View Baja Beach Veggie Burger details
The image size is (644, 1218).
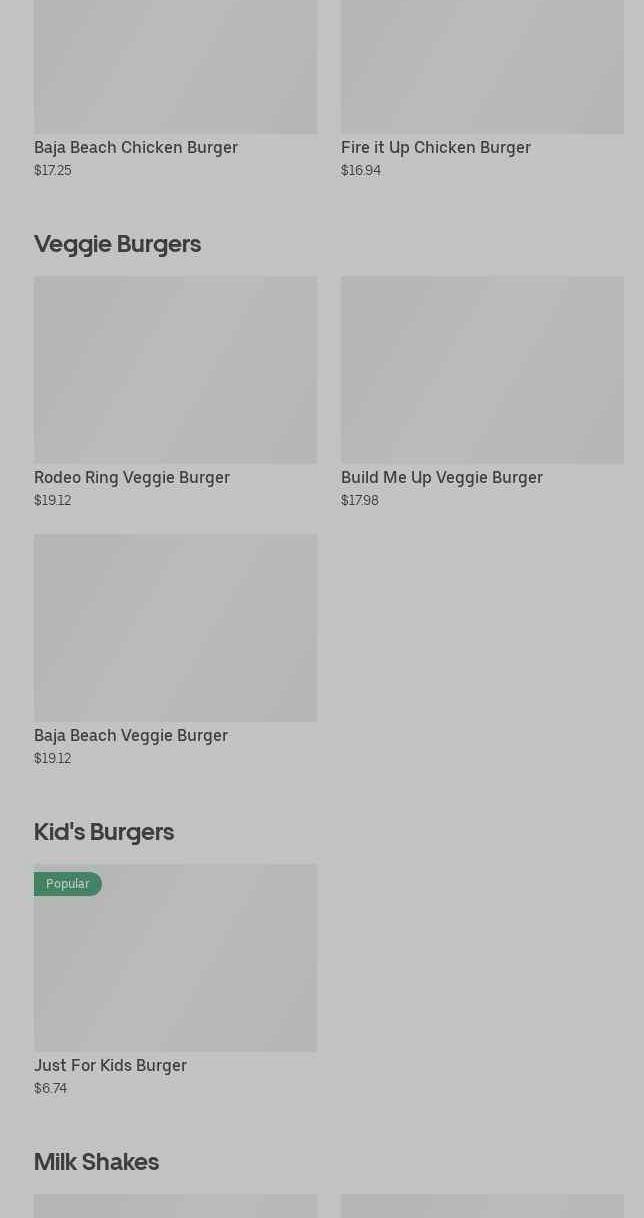click(x=175, y=651)
